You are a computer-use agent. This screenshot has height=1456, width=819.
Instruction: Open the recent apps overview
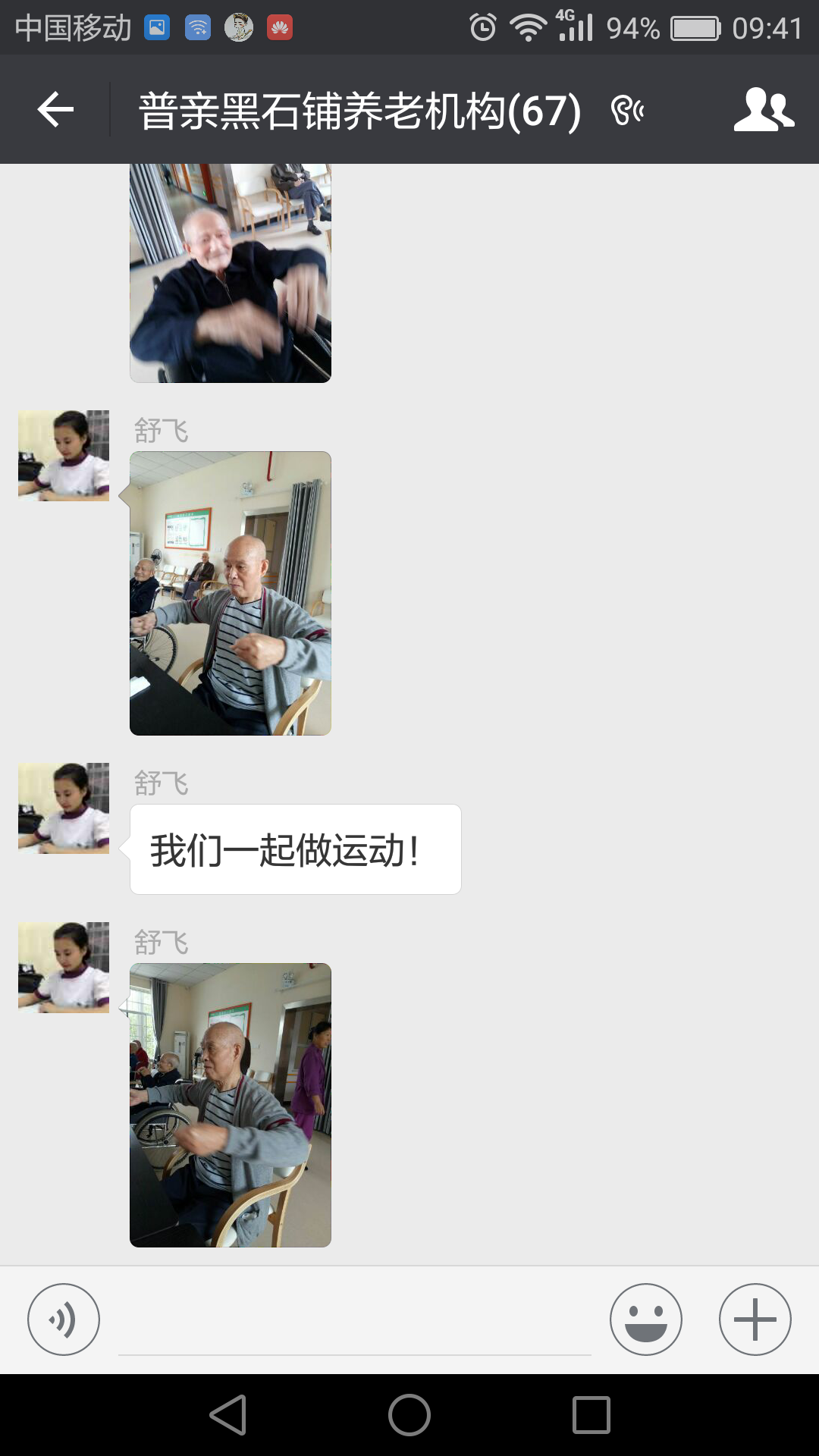(x=591, y=1415)
